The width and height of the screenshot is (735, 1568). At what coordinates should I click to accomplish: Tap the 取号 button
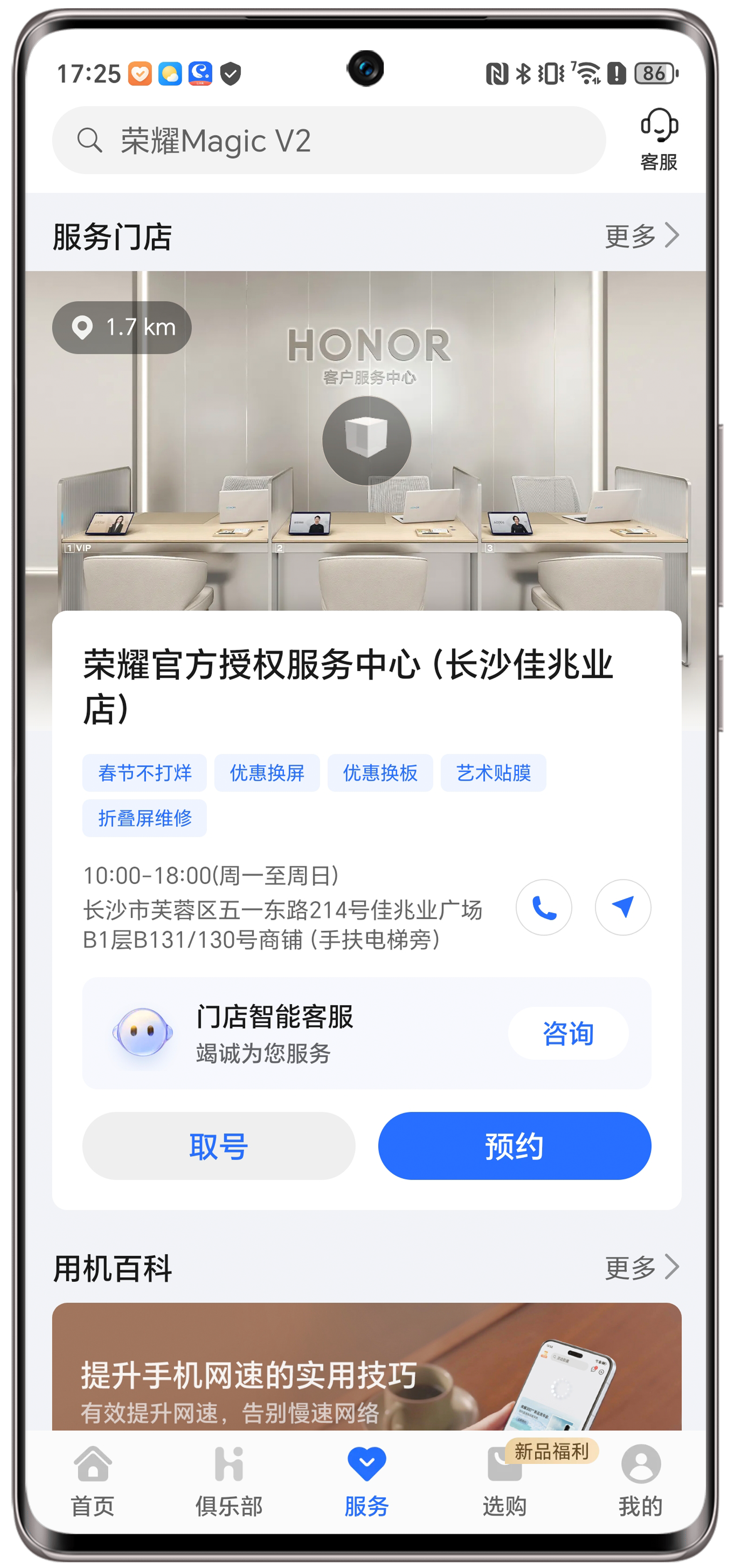(218, 1145)
